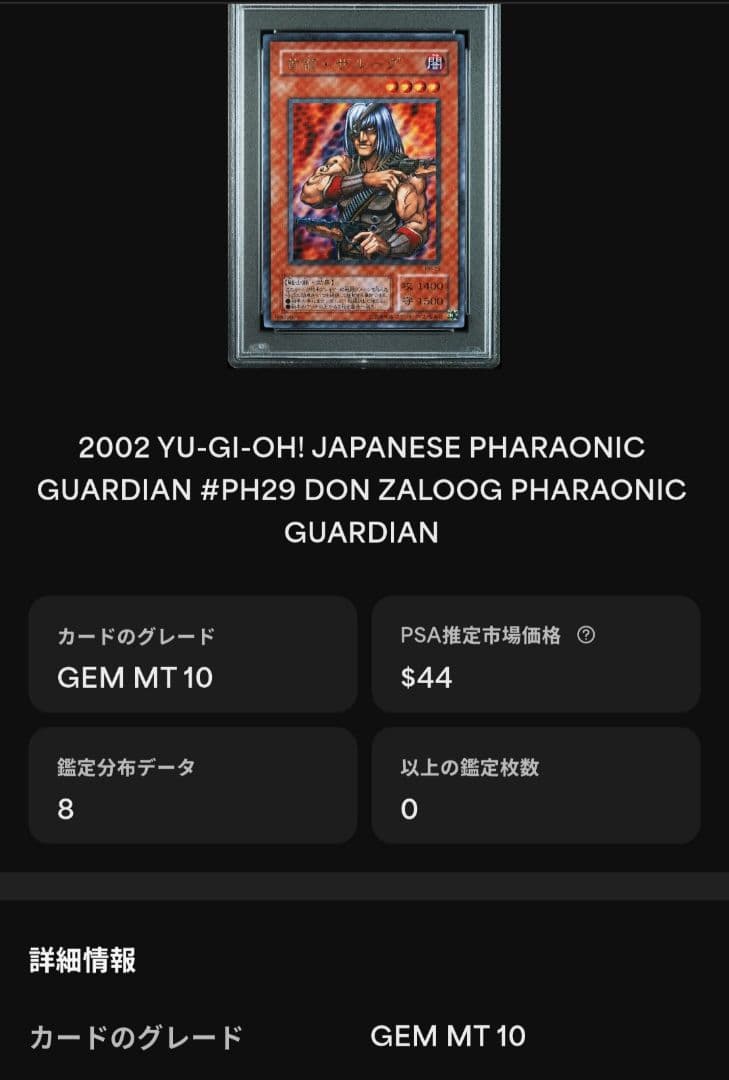Screen dimensions: 729x1080
Task: Select the dark background above the card image
Action: pos(110,100)
